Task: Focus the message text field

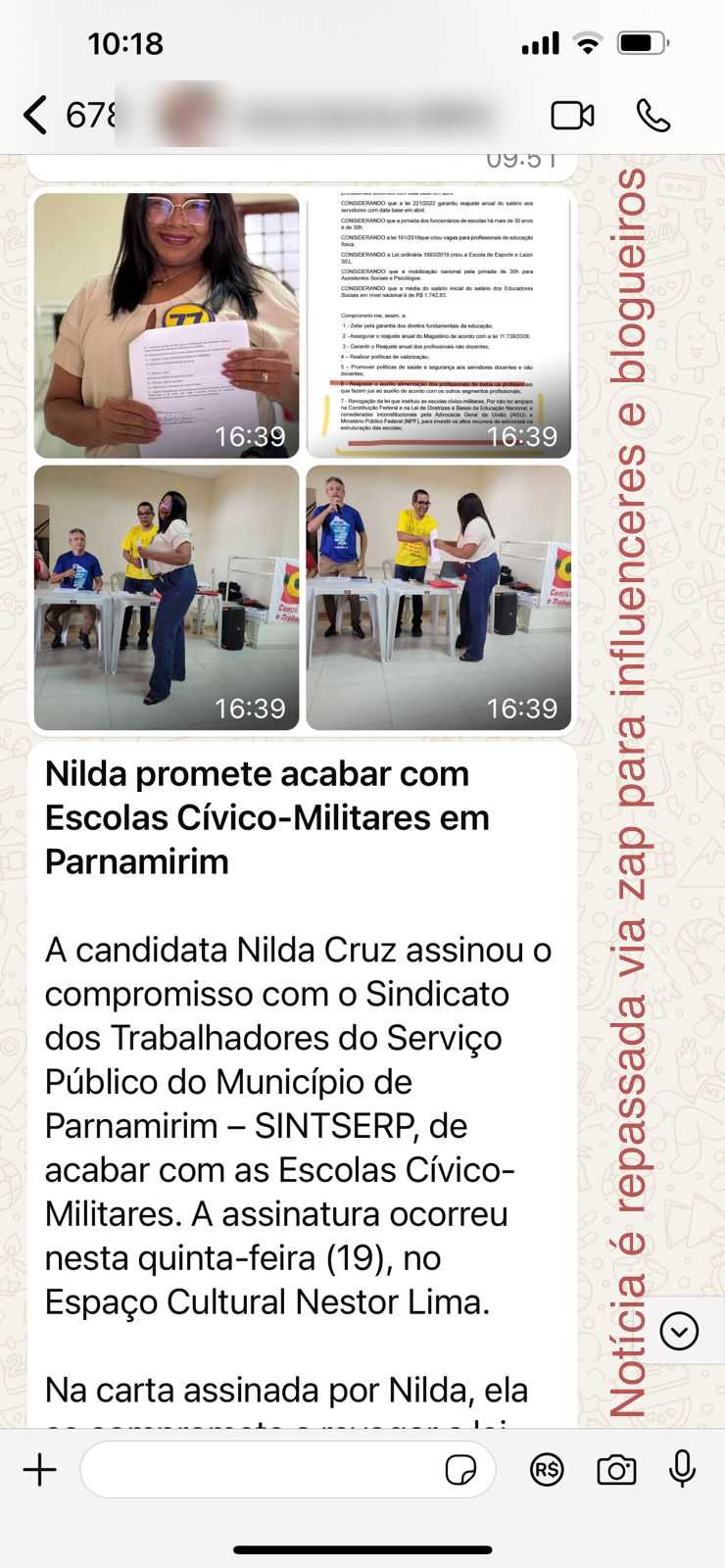Action: pyautogui.click(x=260, y=1469)
